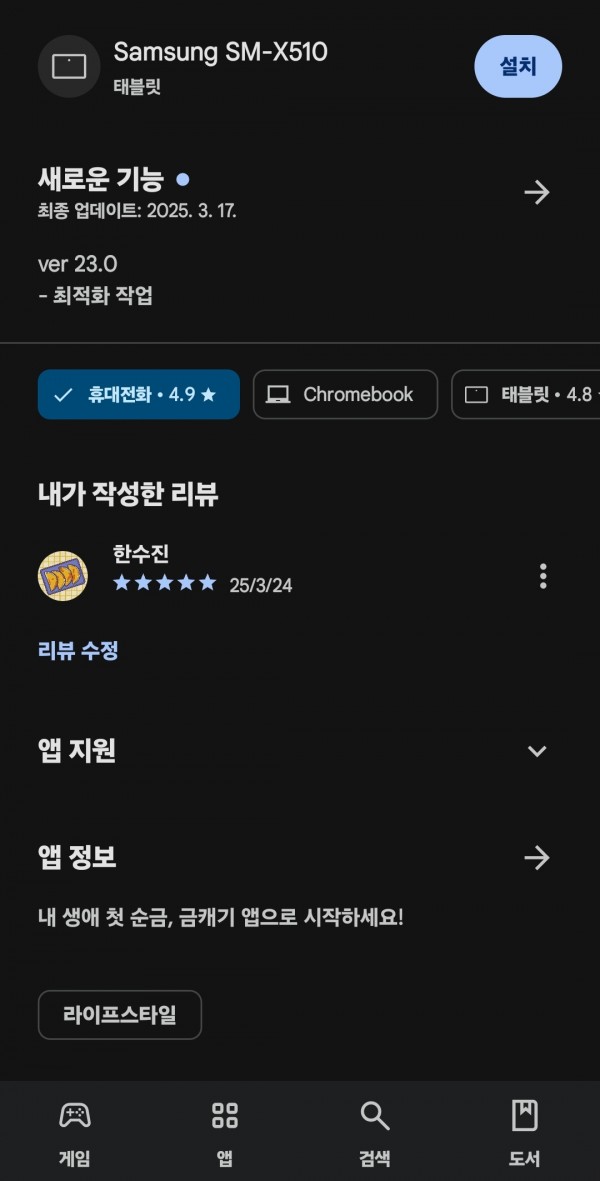This screenshot has width=600, height=1181.
Task: Open the 앱 정보 arrow
Action: pos(537,858)
